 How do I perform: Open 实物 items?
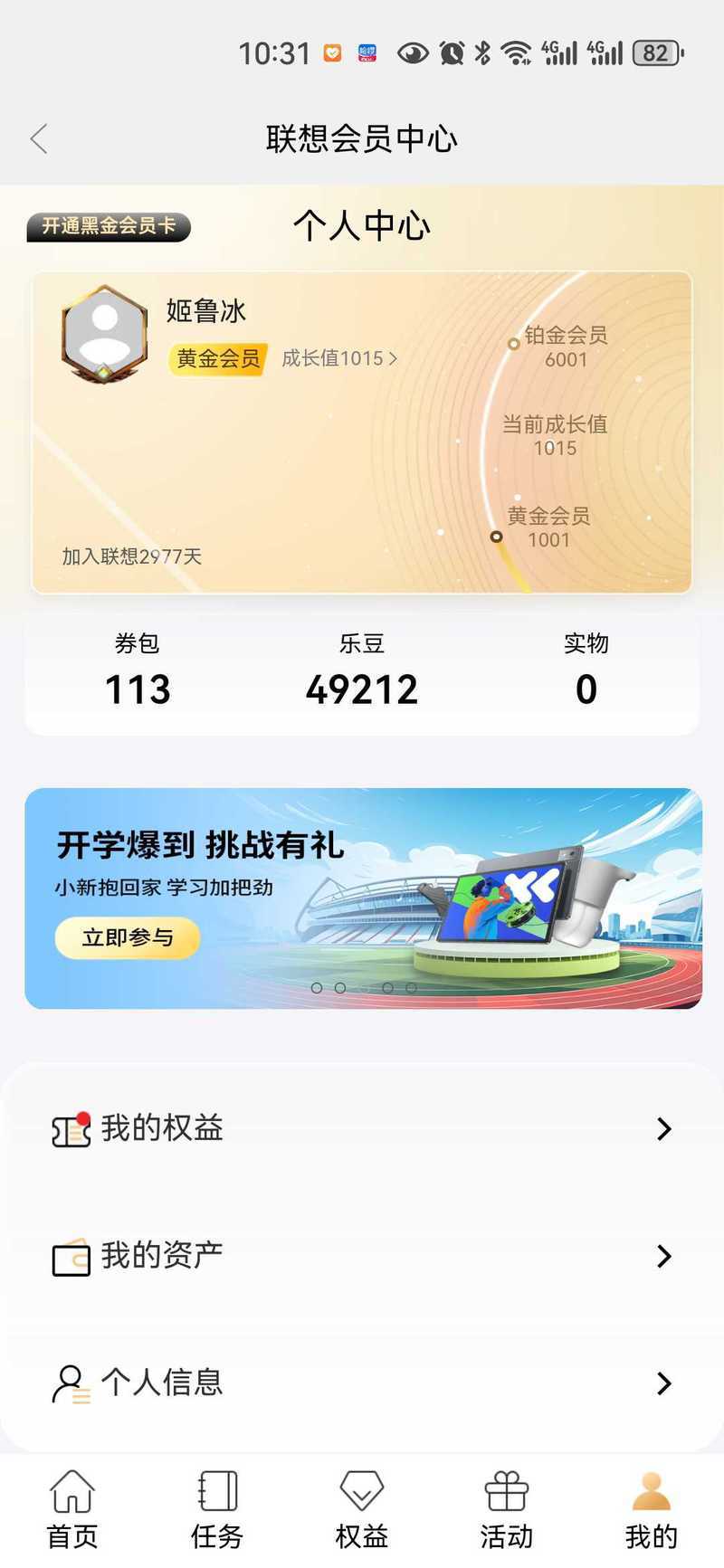[586, 671]
